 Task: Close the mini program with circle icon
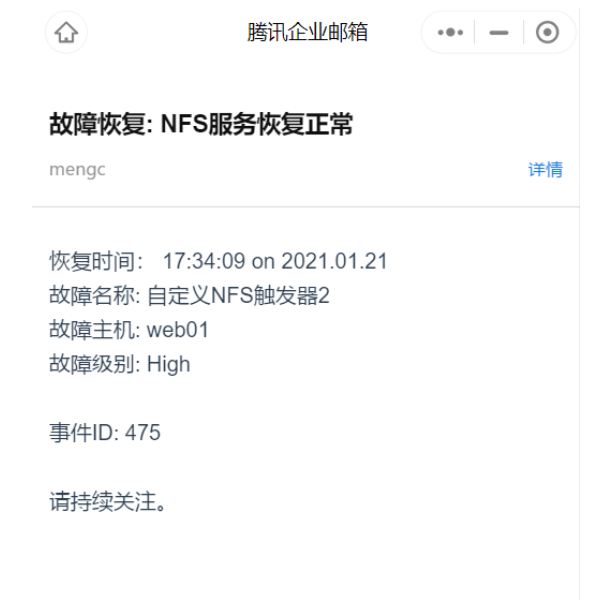(547, 33)
